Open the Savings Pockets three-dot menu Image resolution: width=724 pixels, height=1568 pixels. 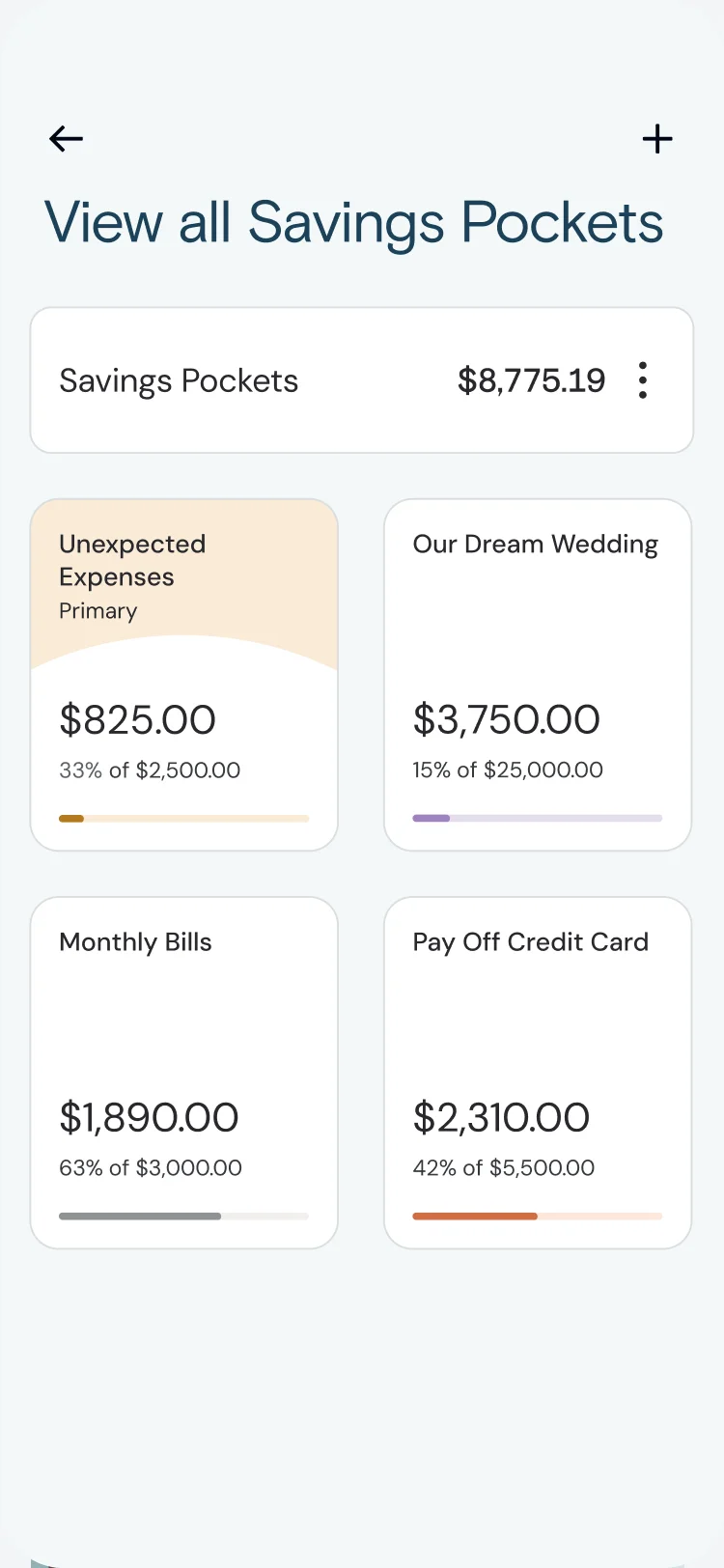coord(642,380)
